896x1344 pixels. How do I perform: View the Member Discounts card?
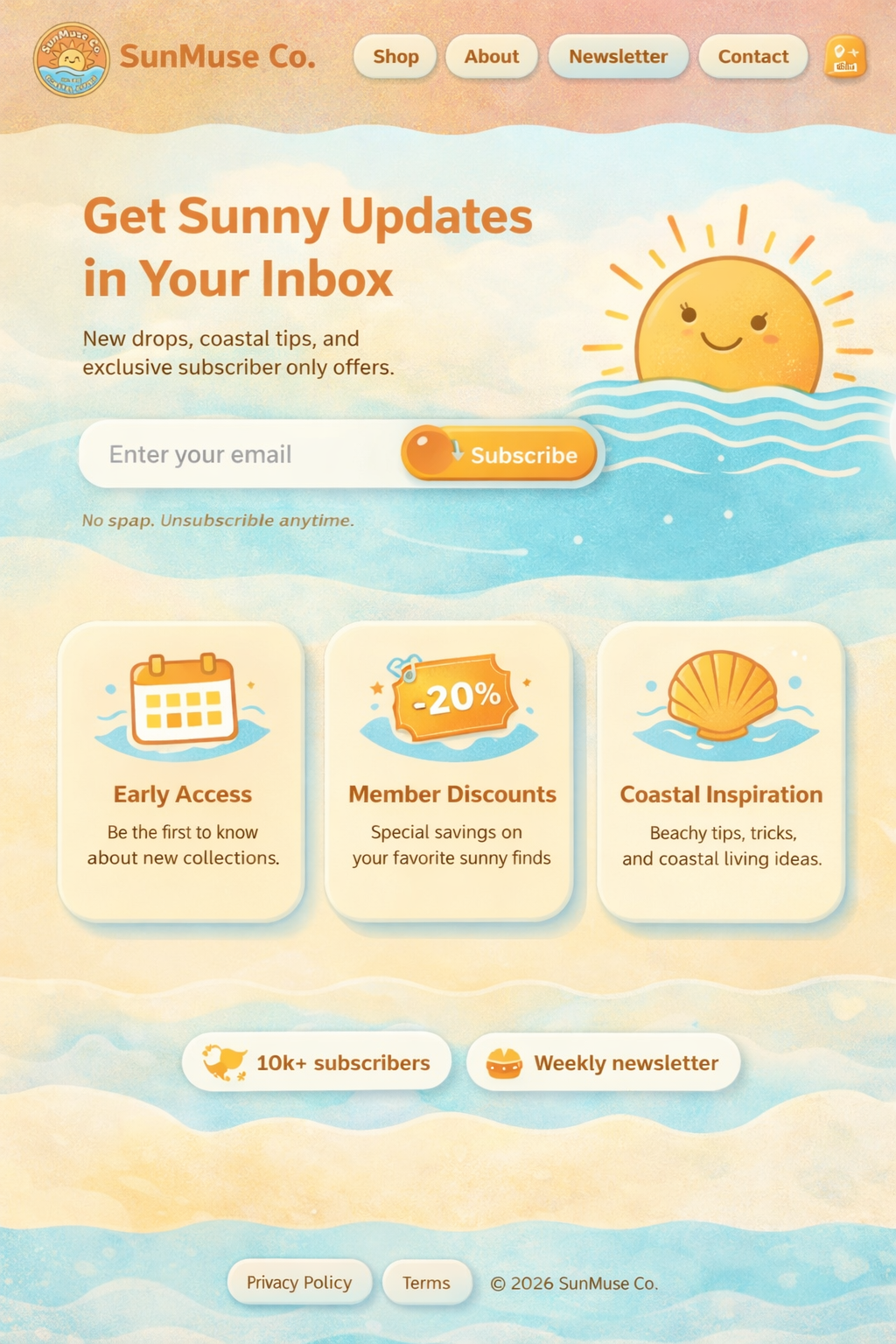[450, 771]
